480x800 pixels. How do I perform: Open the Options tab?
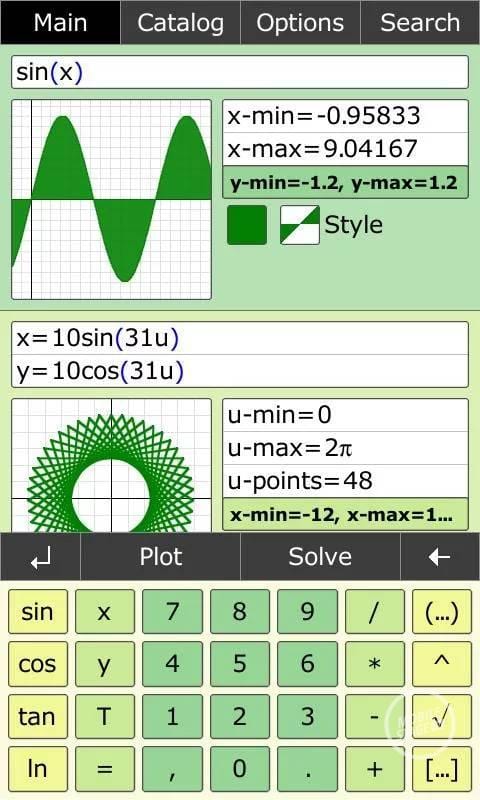click(x=300, y=22)
